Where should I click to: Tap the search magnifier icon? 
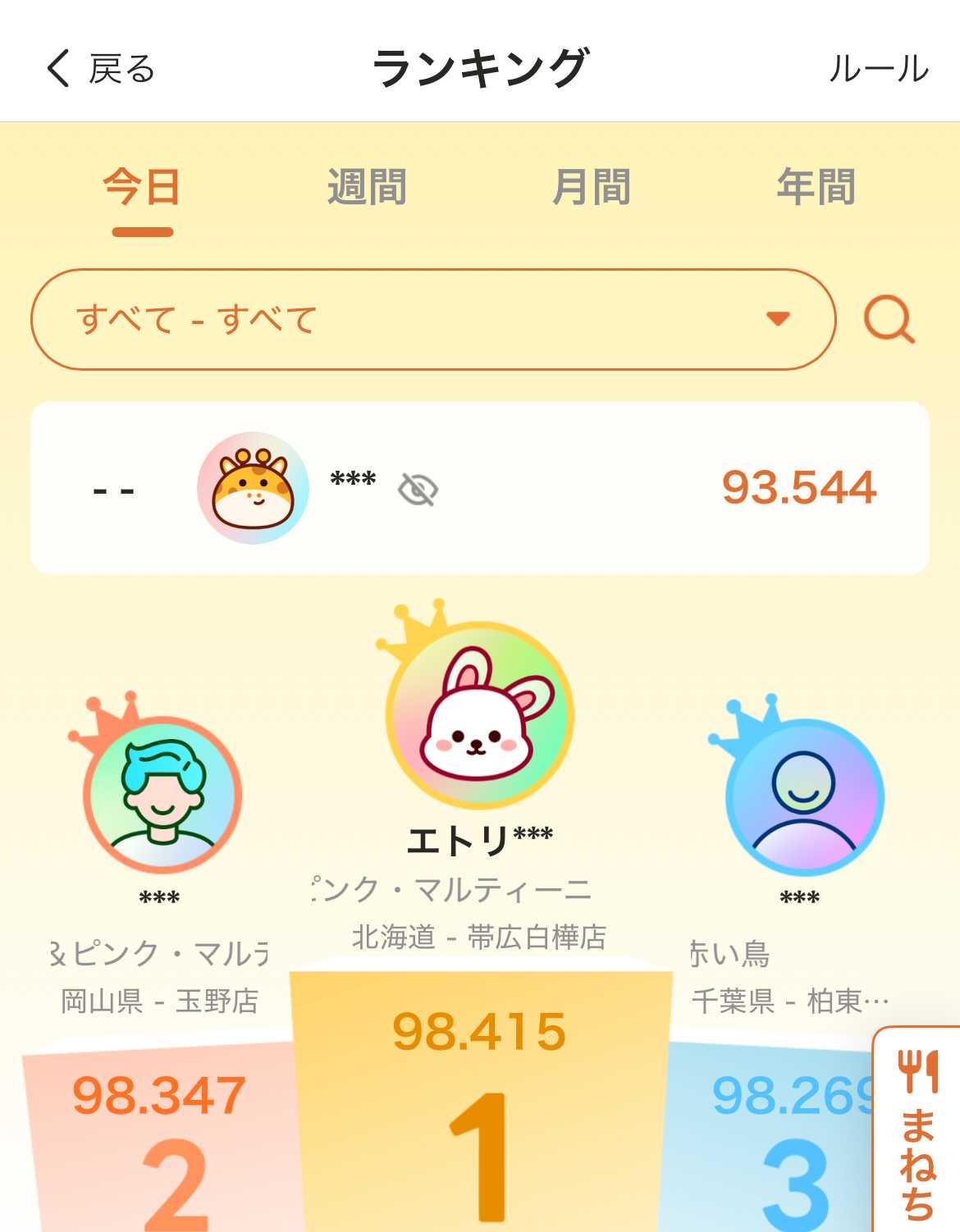coord(889,319)
